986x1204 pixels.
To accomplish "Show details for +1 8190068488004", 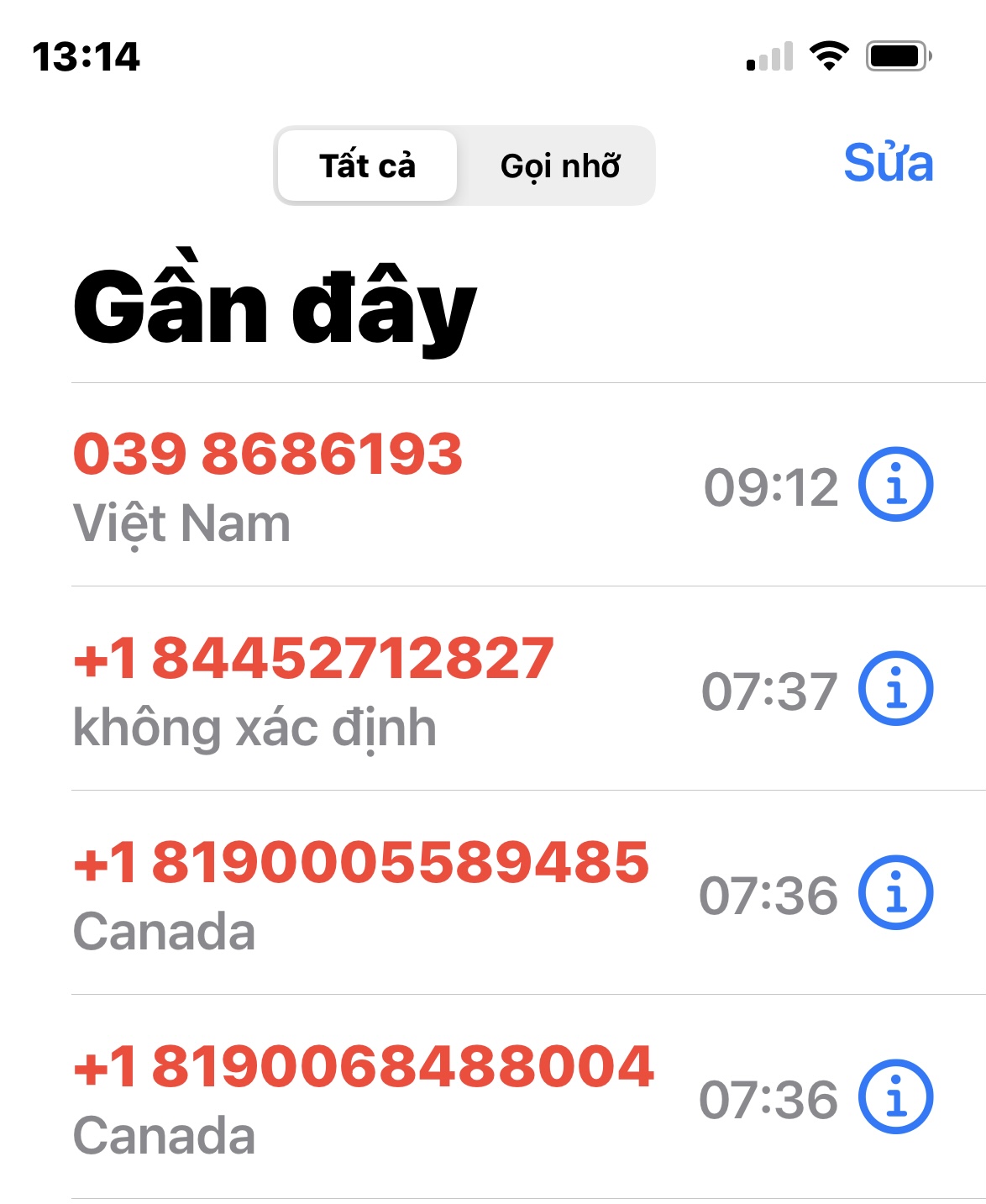I will click(895, 1097).
